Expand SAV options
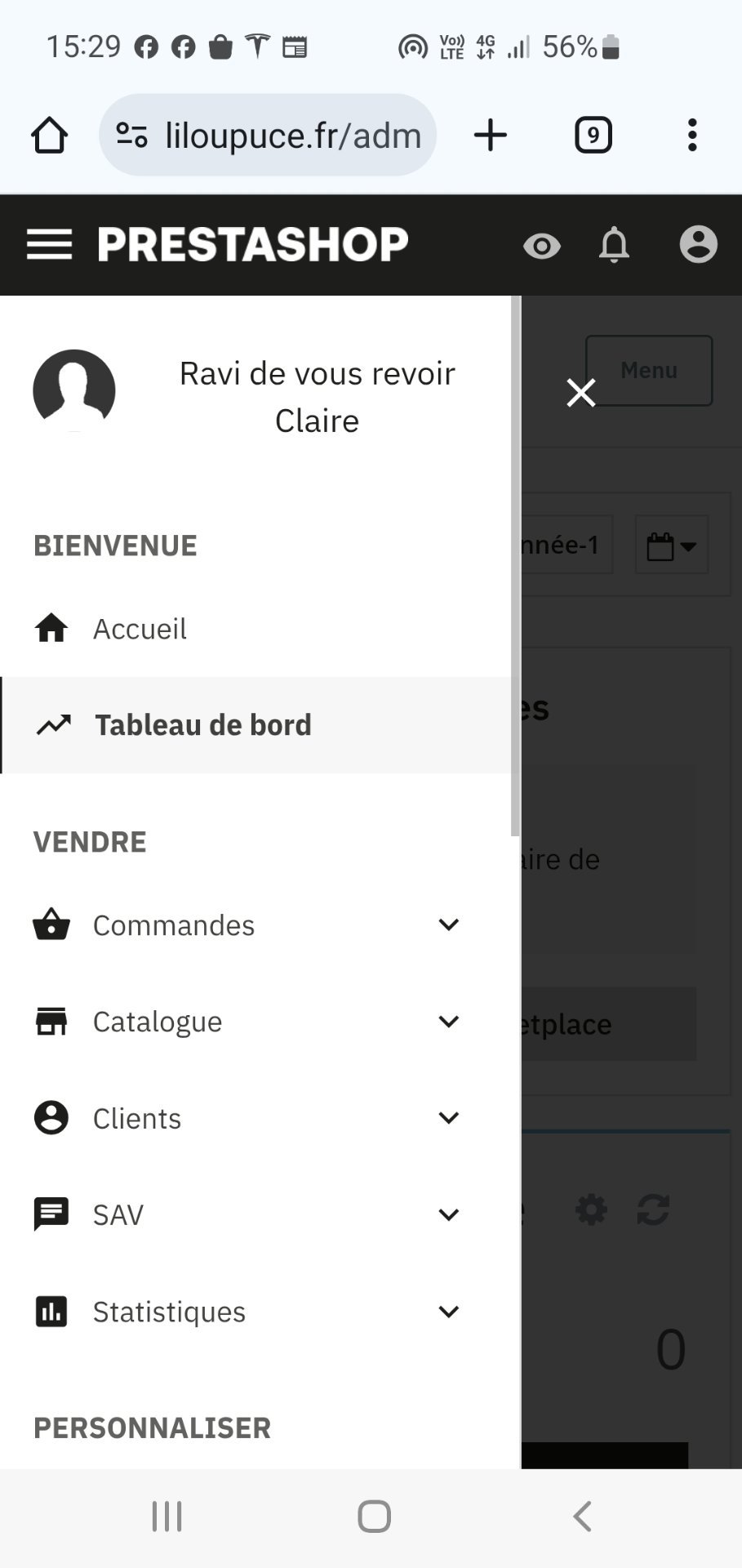 [256, 1215]
